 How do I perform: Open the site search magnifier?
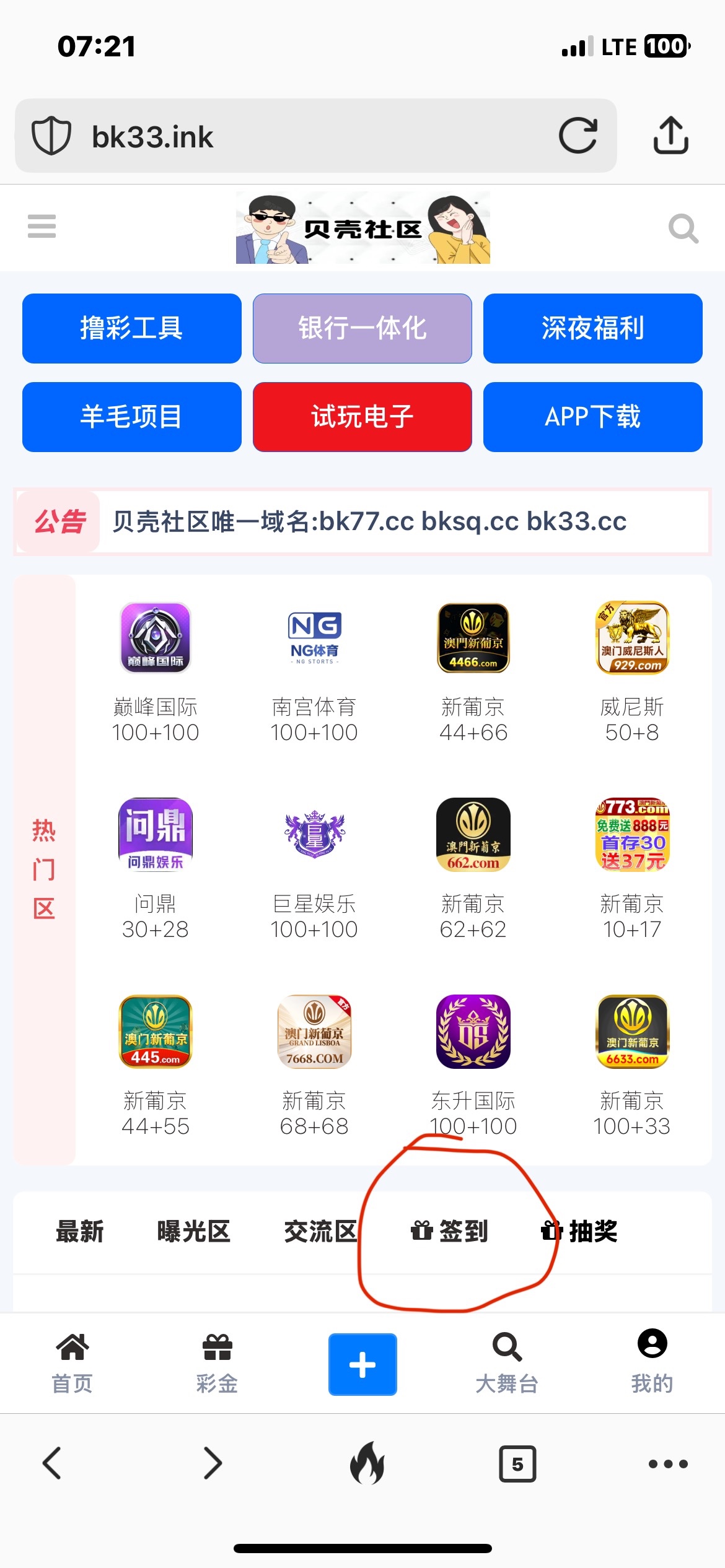683,229
